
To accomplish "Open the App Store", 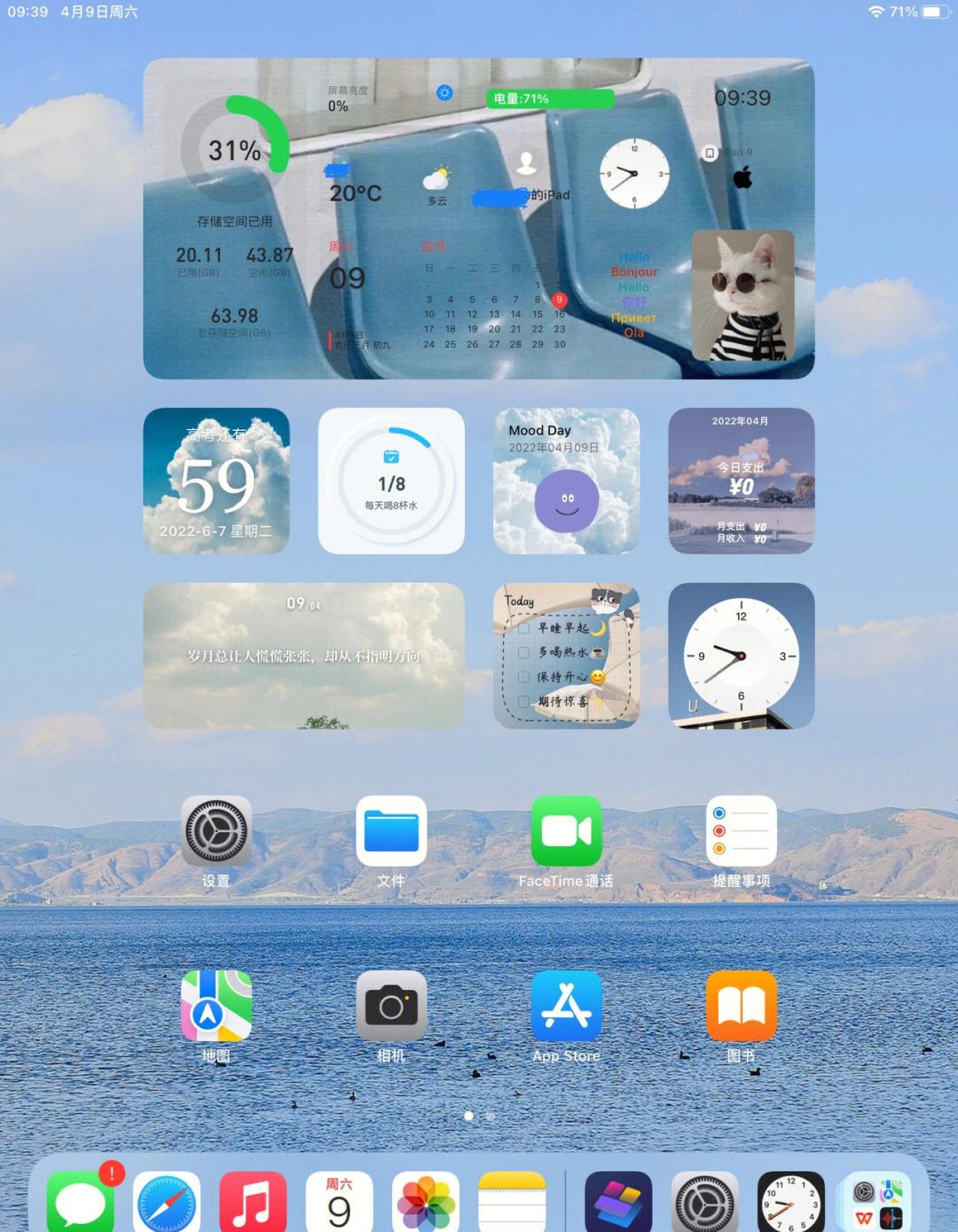I will (566, 1006).
